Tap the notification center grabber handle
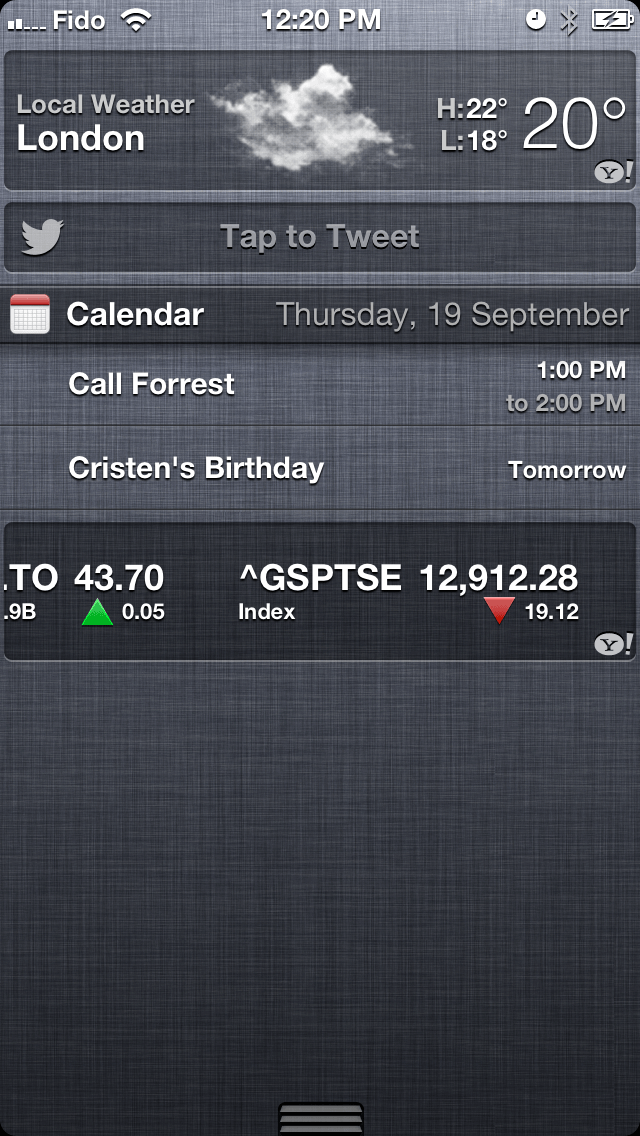Image resolution: width=640 pixels, height=1136 pixels. pyautogui.click(x=320, y=1116)
